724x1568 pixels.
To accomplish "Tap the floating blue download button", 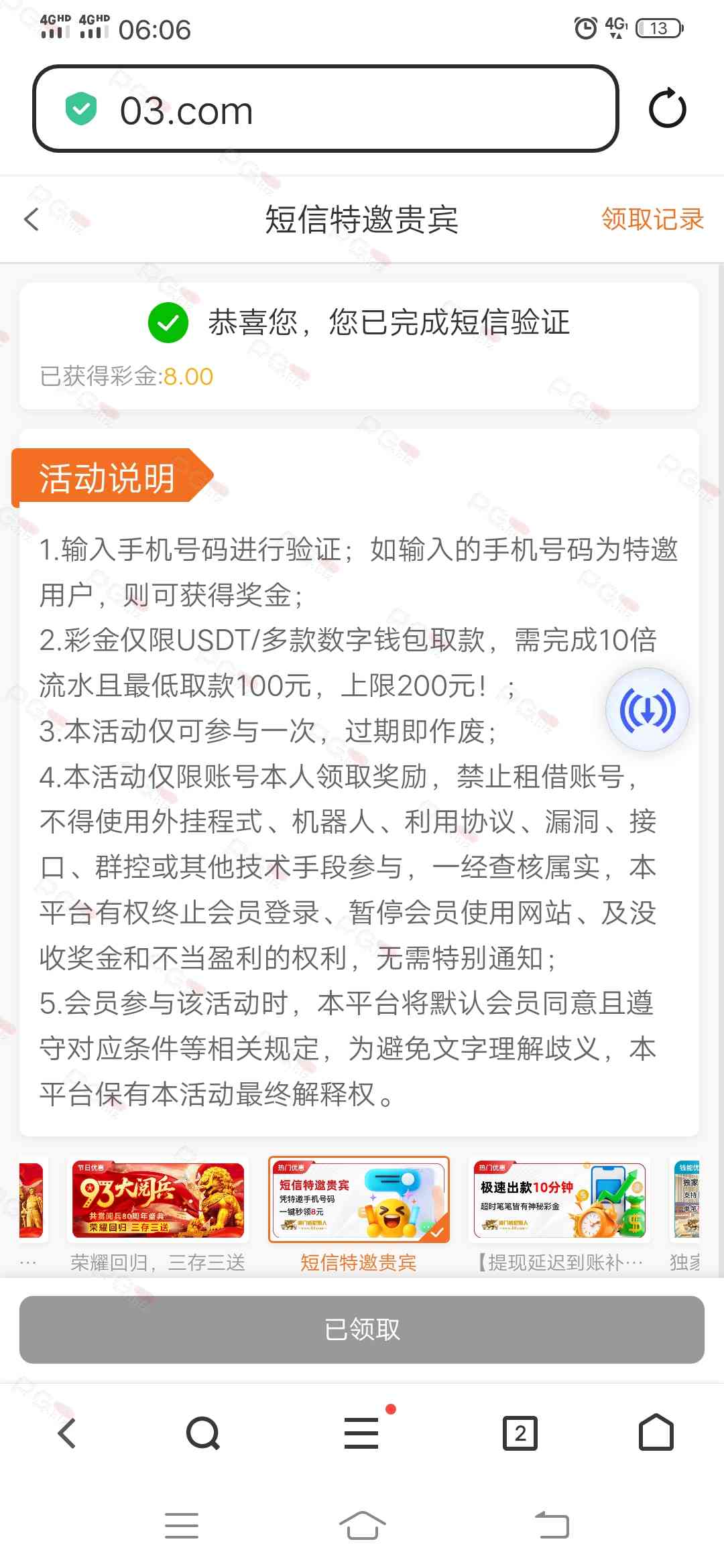I will point(648,710).
